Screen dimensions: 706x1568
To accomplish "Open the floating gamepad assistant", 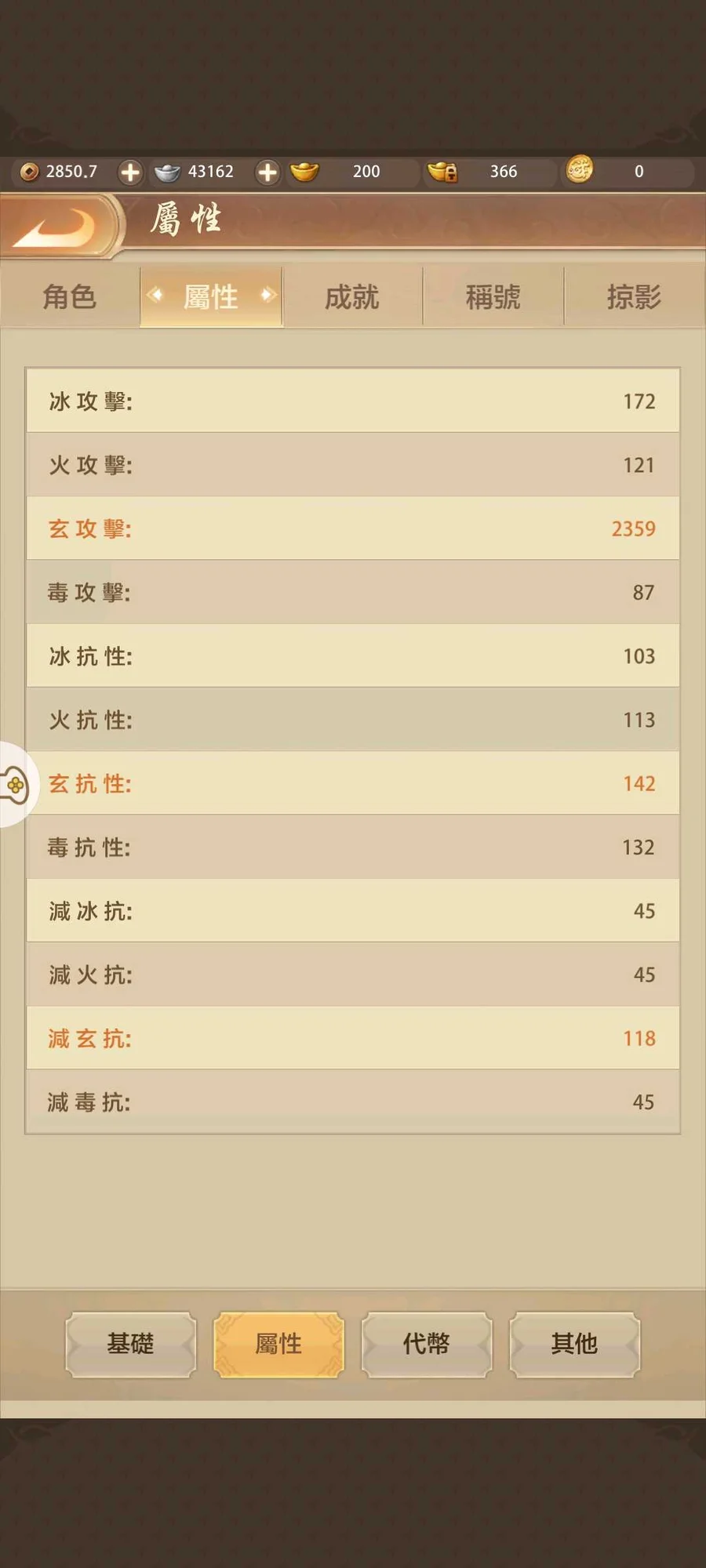I will [x=14, y=784].
